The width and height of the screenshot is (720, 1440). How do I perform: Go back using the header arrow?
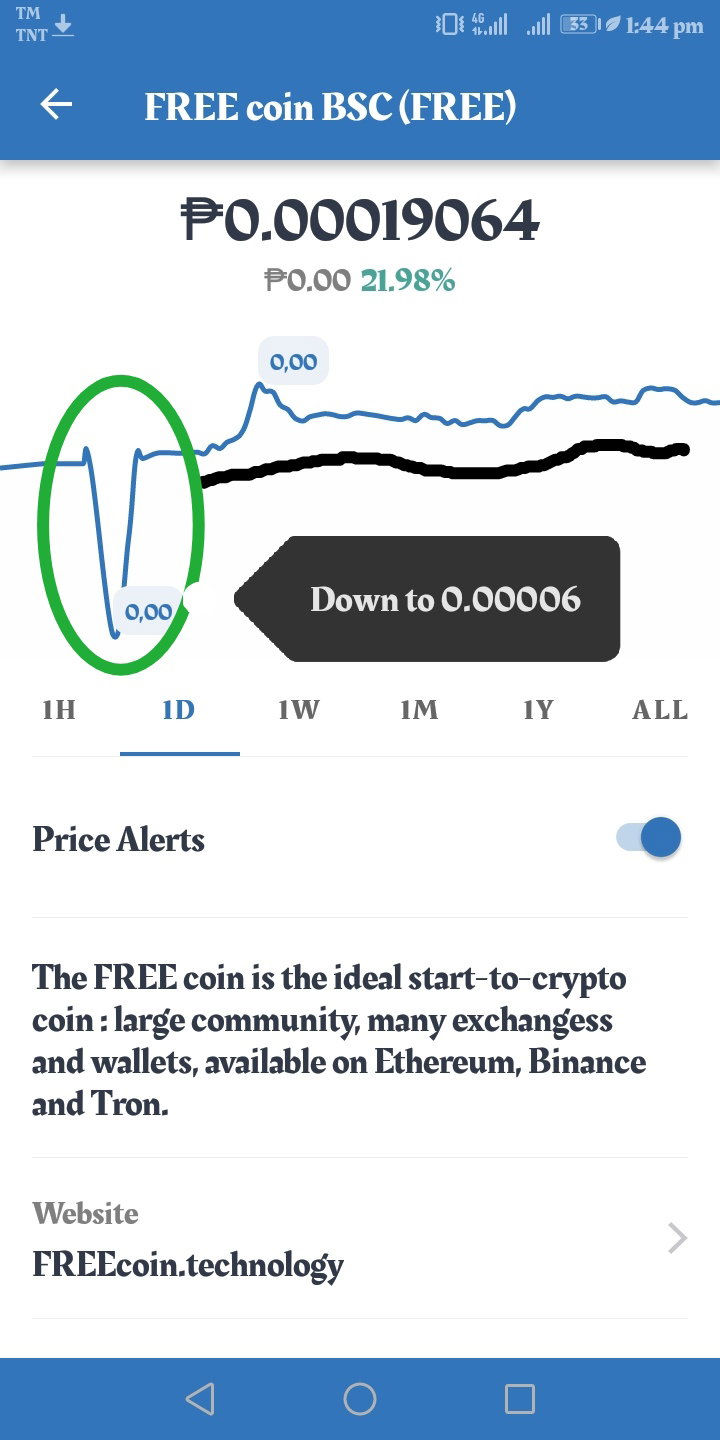(56, 105)
